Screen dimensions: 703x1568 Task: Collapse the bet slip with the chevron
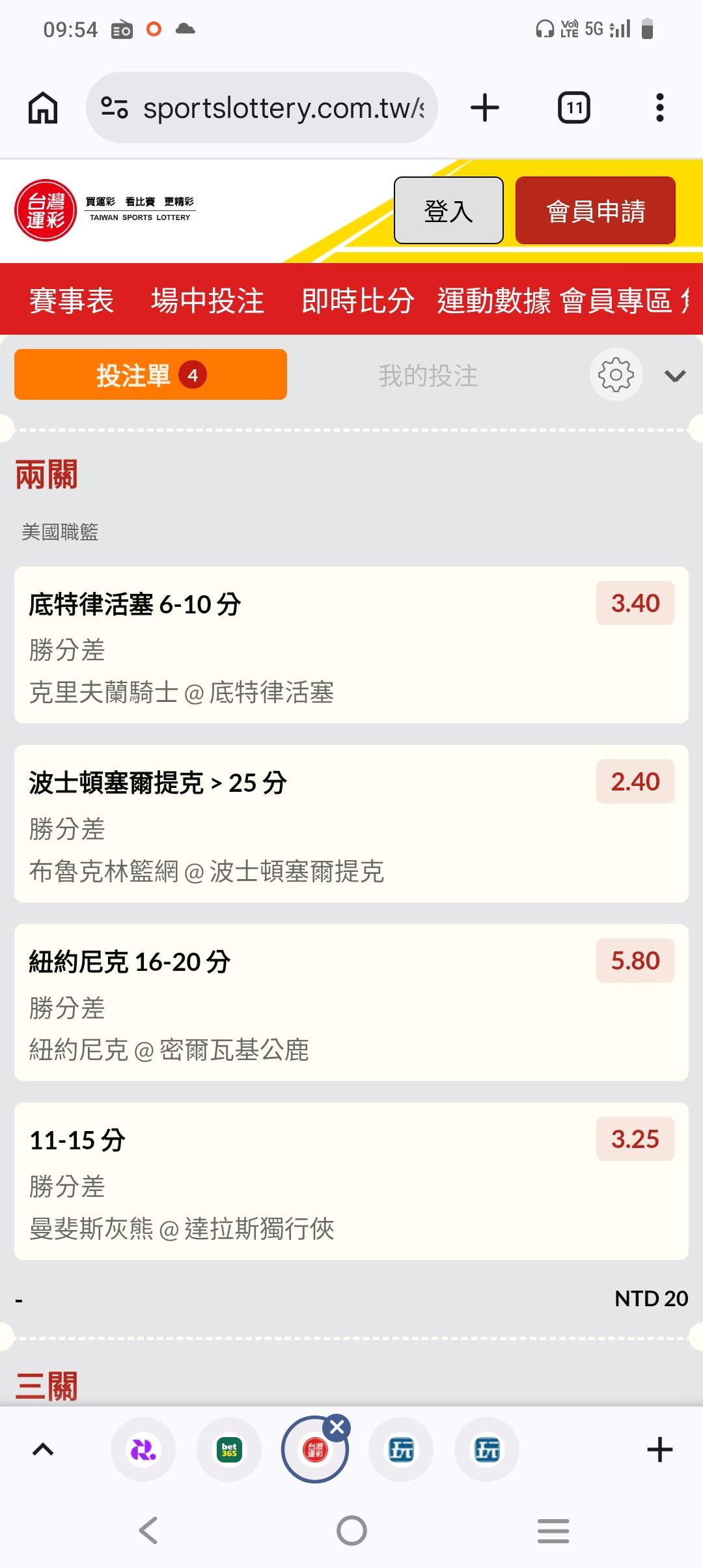click(675, 376)
